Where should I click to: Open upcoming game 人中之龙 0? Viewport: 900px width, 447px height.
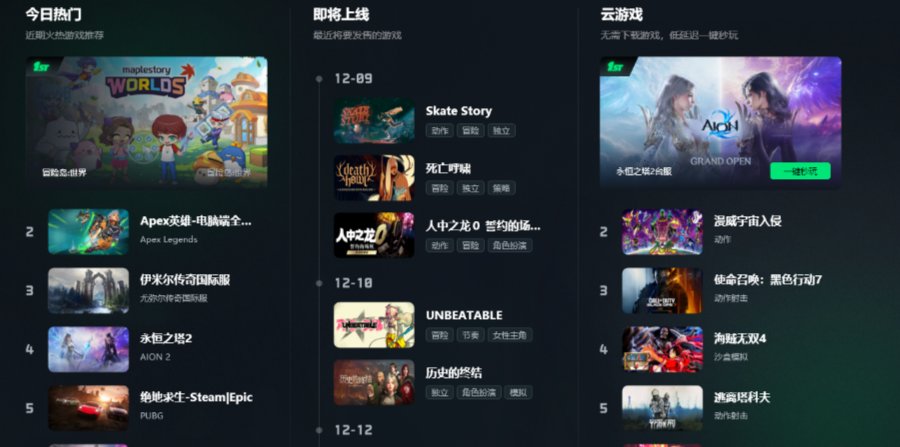482,226
